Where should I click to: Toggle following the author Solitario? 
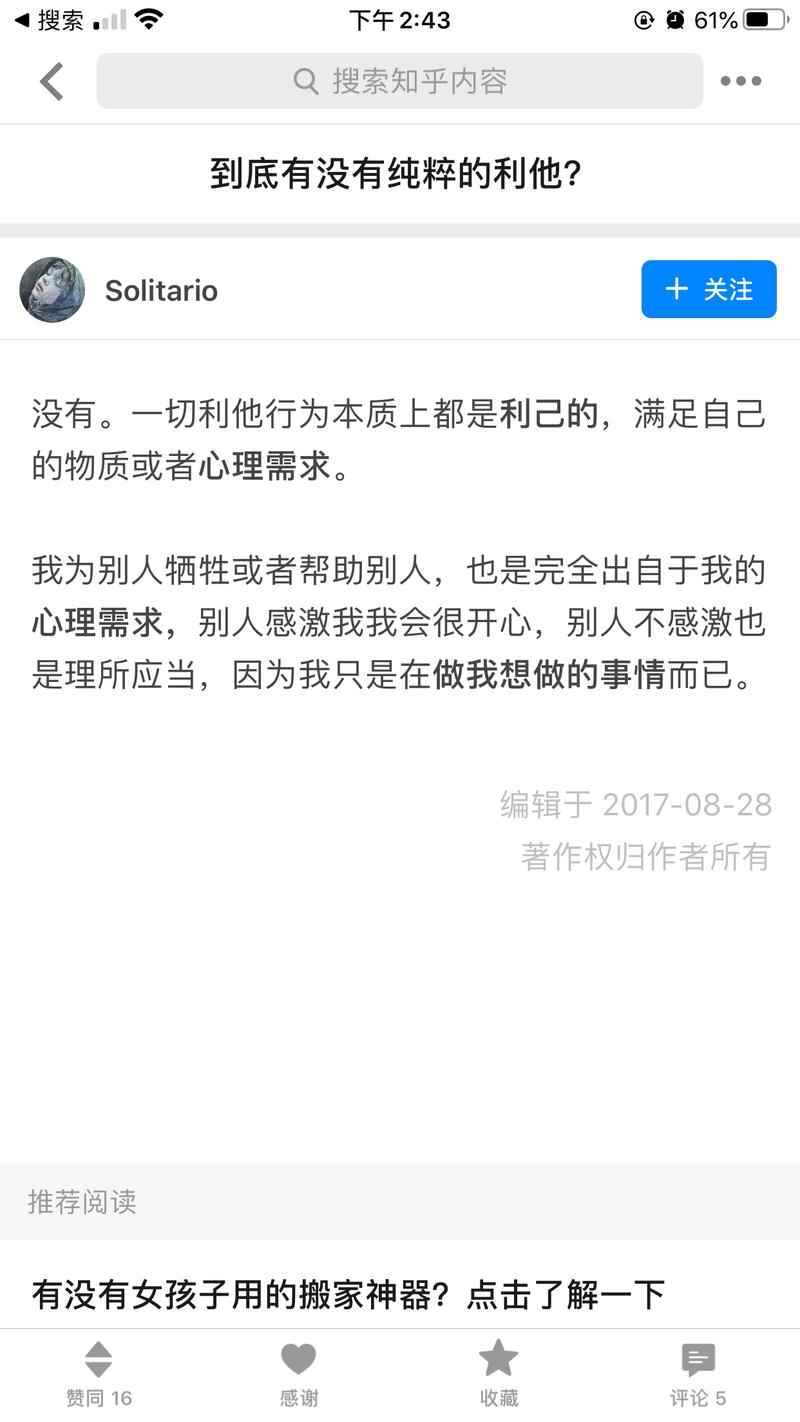(709, 290)
